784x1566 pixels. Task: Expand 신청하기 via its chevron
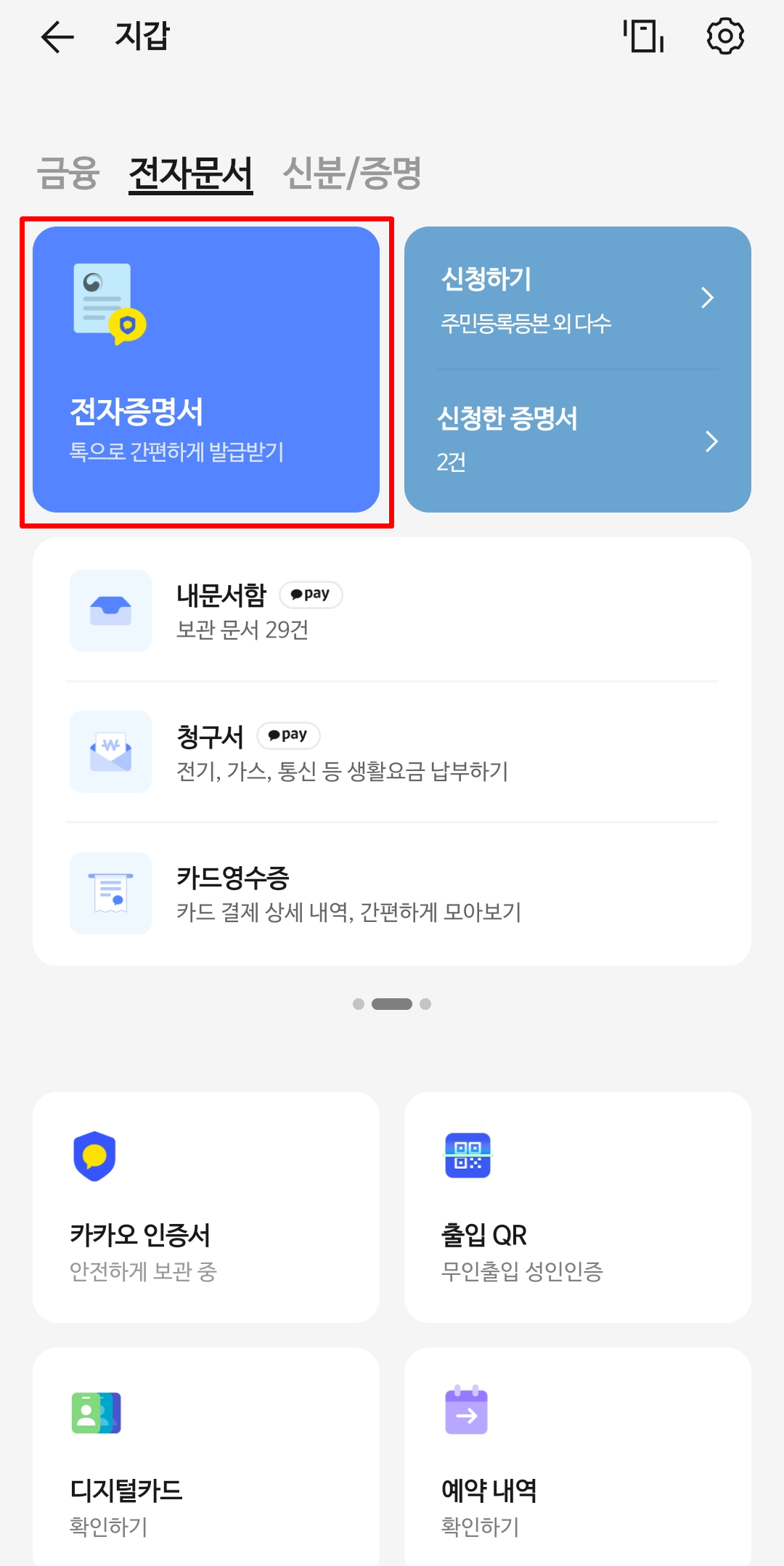[x=708, y=298]
